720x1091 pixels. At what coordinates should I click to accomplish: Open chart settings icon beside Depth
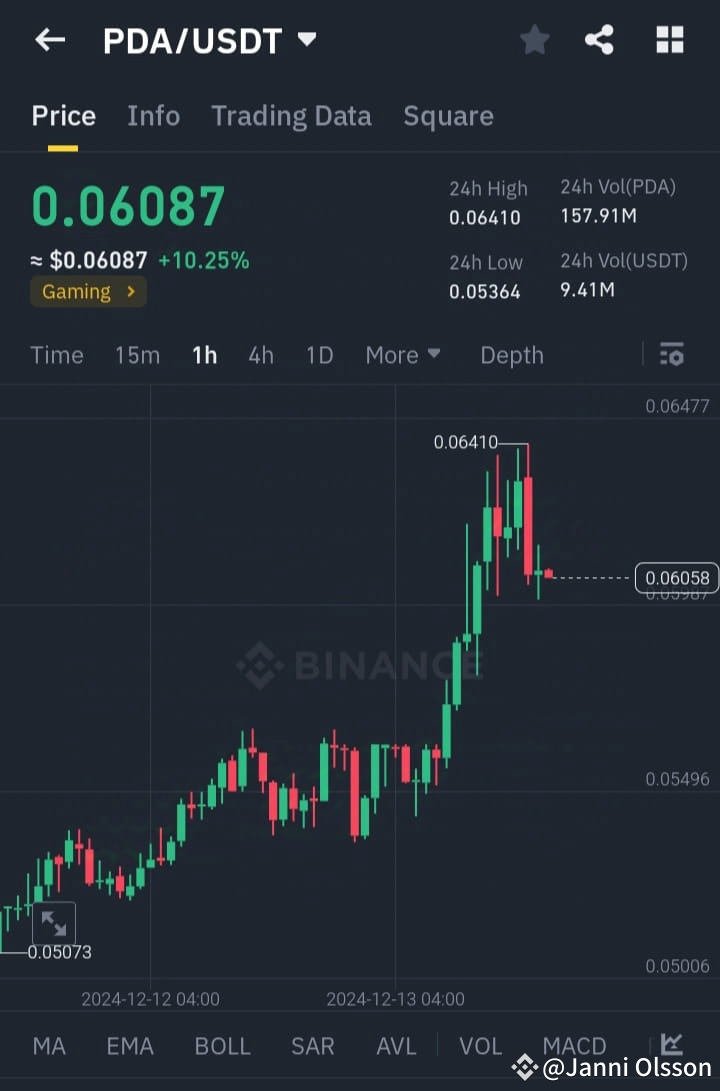tap(672, 355)
